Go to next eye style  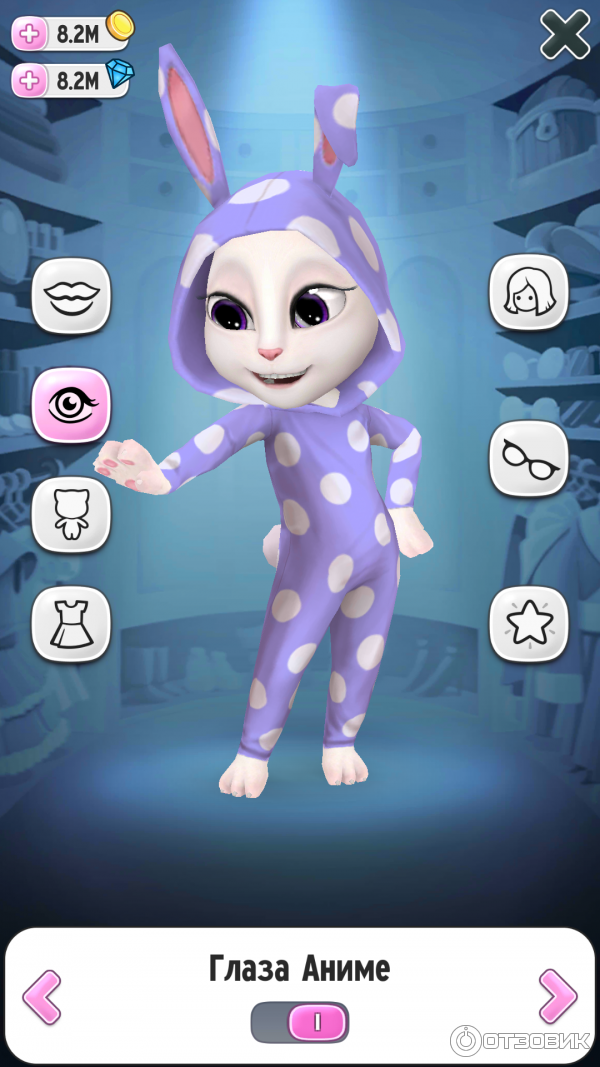(x=557, y=995)
